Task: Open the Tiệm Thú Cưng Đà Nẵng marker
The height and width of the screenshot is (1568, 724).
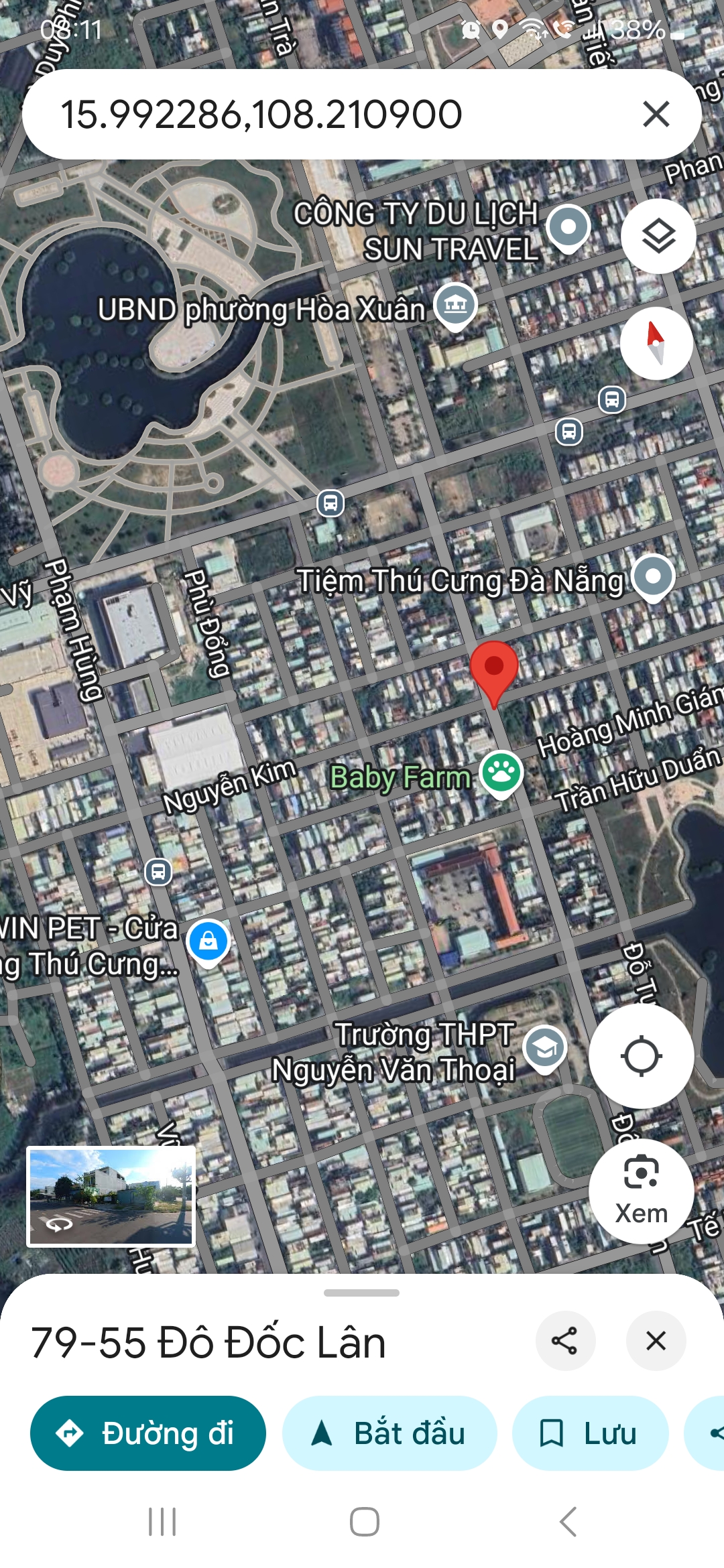Action: coord(653,576)
